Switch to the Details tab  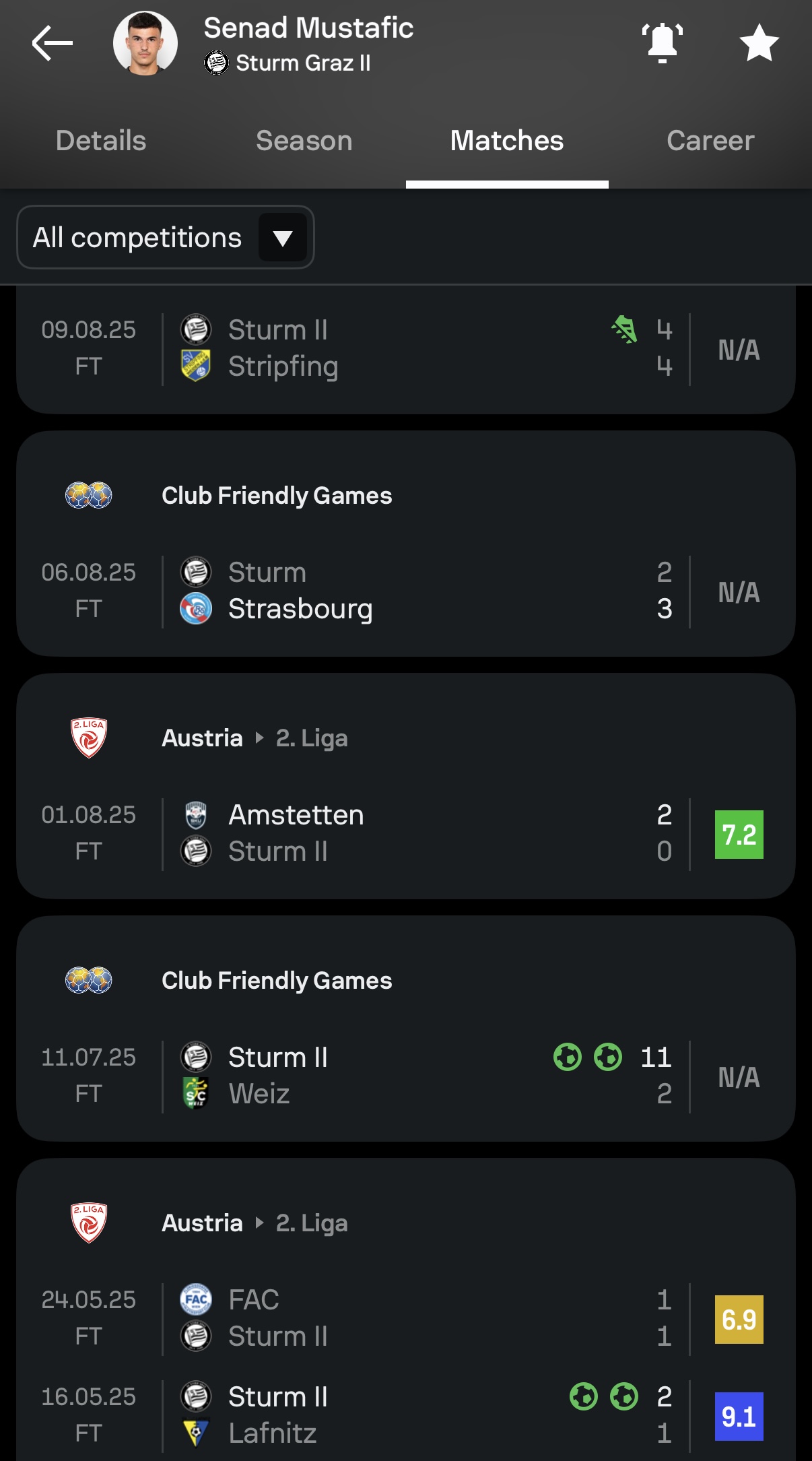(x=101, y=141)
